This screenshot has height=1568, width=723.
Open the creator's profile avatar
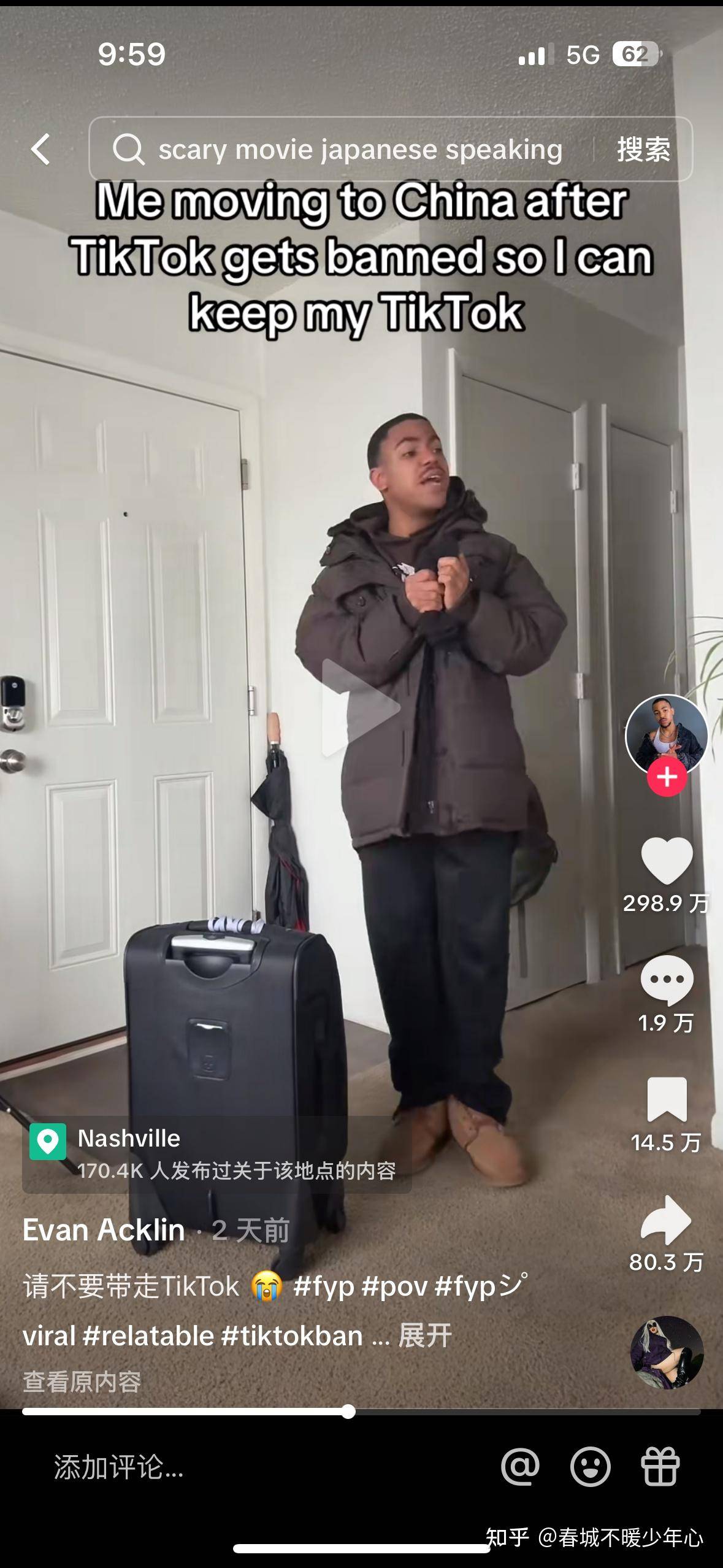click(x=667, y=734)
